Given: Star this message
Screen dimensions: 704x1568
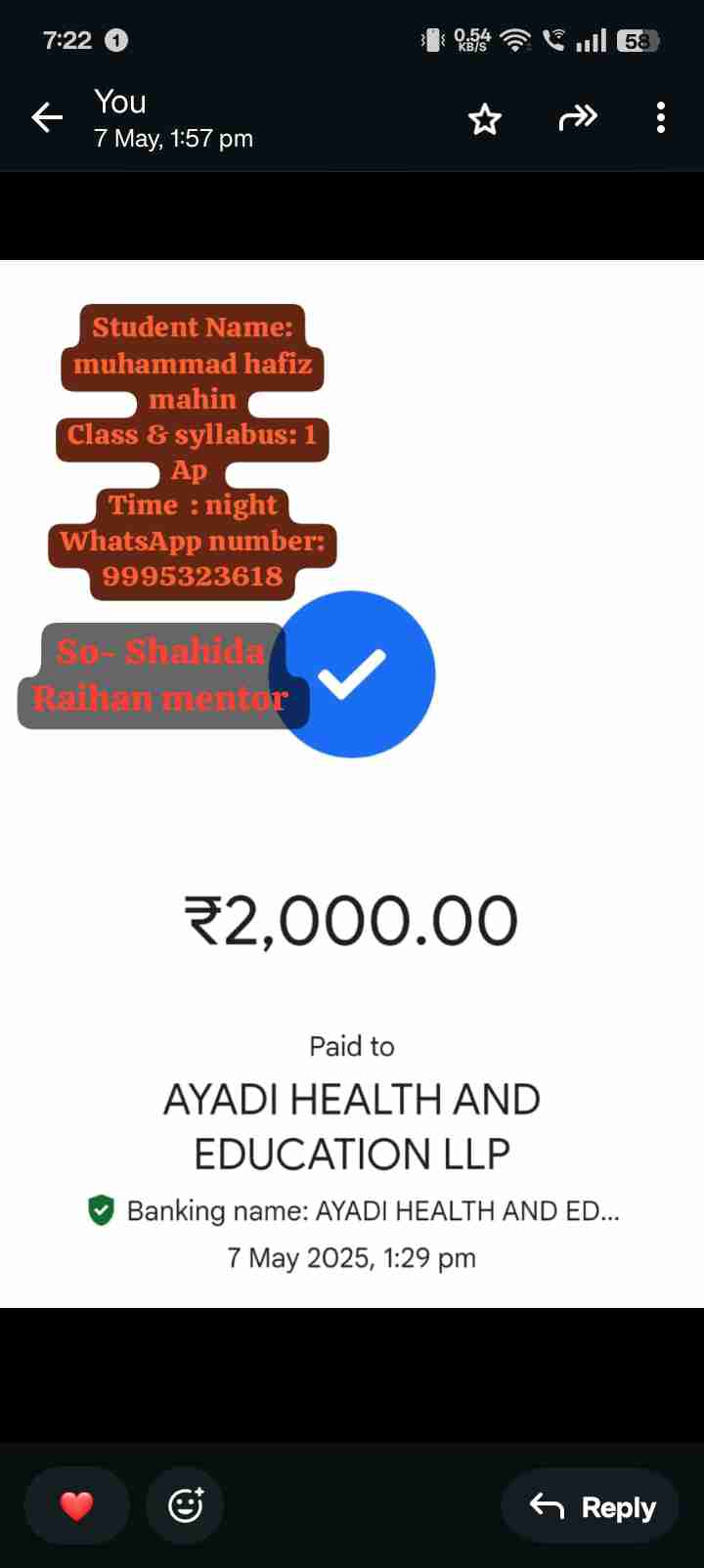Looking at the screenshot, I should coord(484,119).
